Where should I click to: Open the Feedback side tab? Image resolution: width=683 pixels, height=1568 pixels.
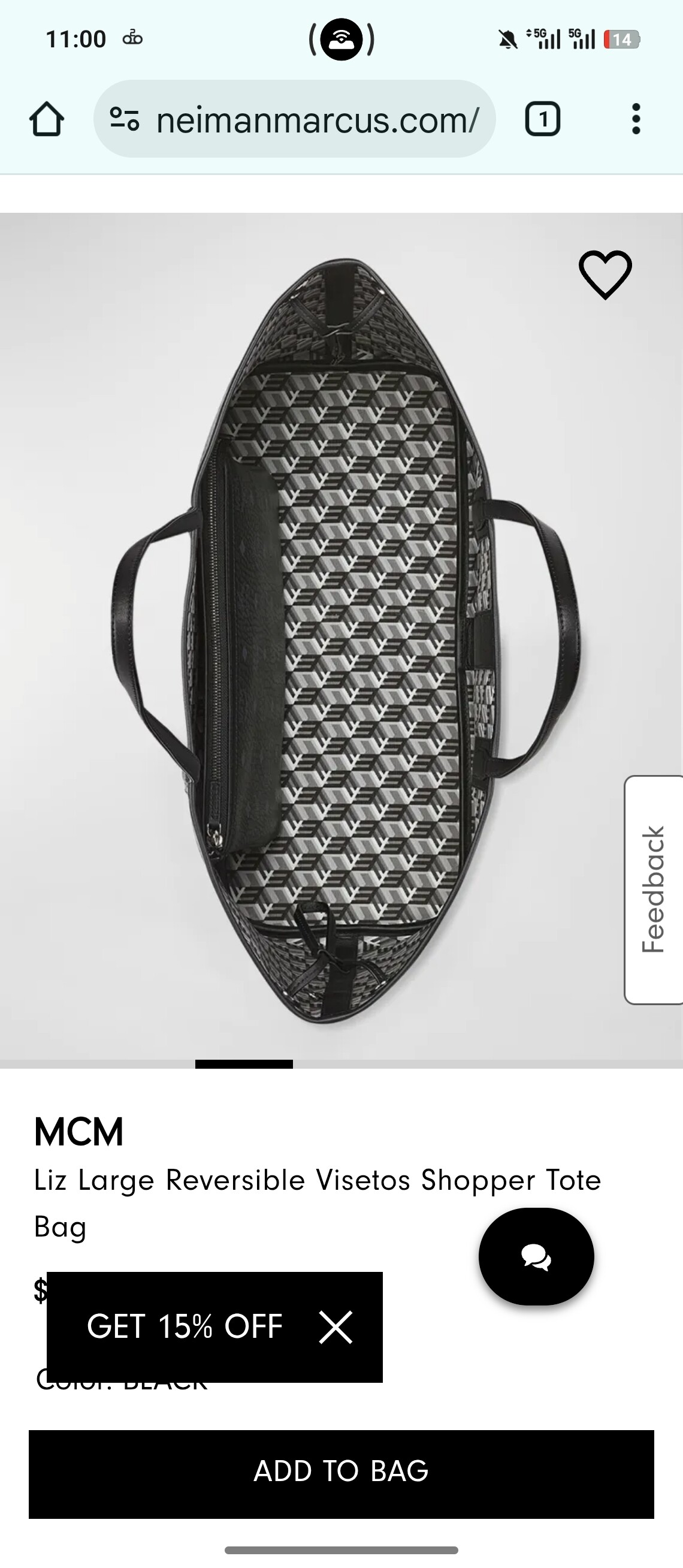point(654,889)
